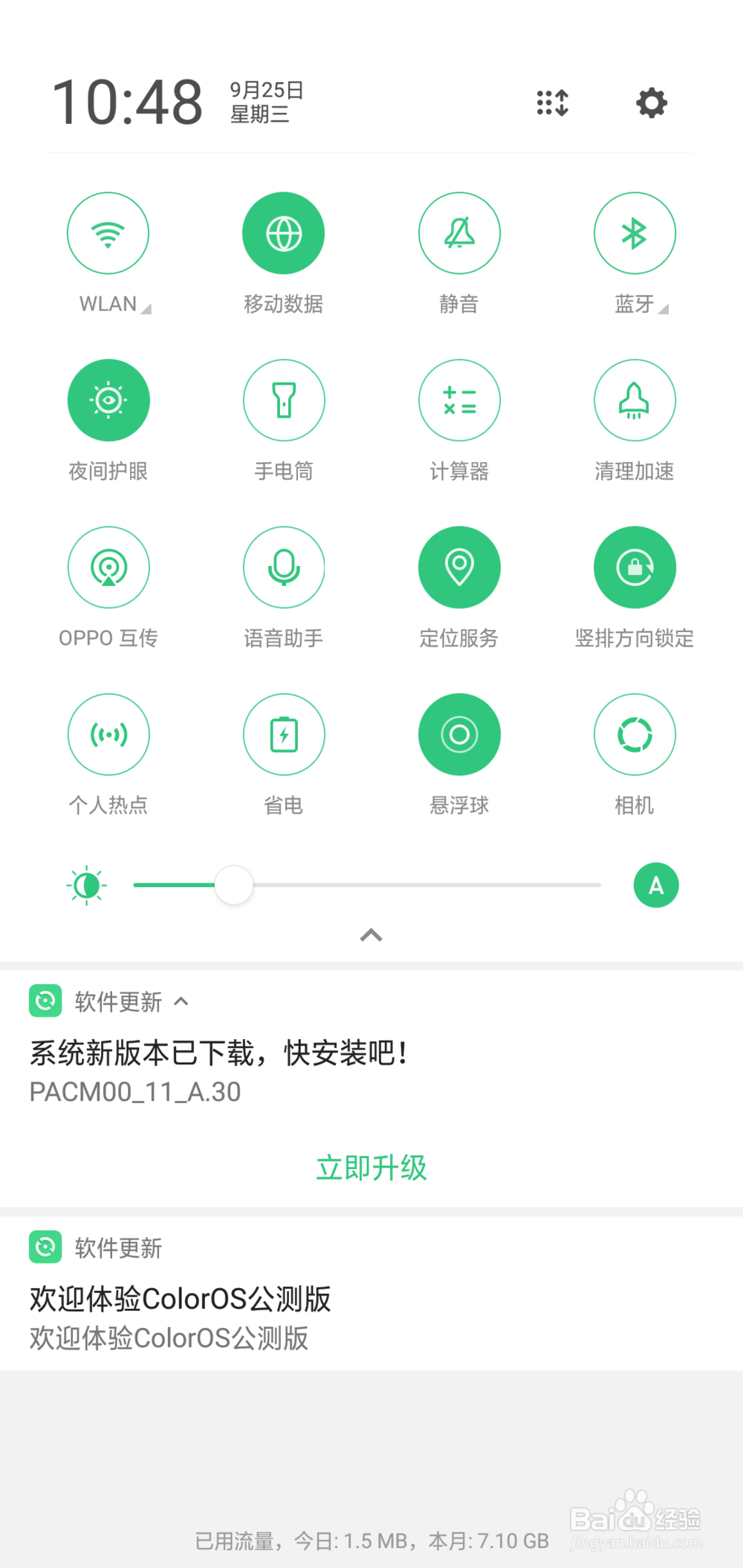The image size is (743, 1568).
Task: Start the 语音助手 voice assistant
Action: (283, 567)
